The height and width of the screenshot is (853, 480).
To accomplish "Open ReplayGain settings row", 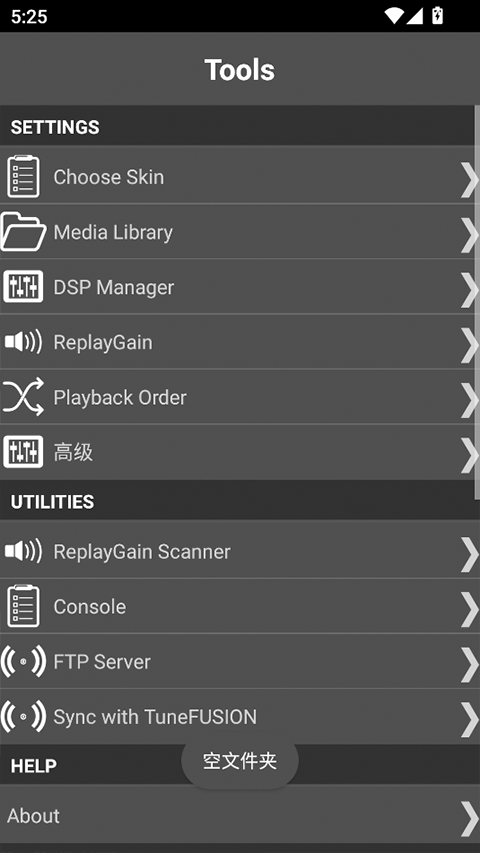I will tap(240, 342).
